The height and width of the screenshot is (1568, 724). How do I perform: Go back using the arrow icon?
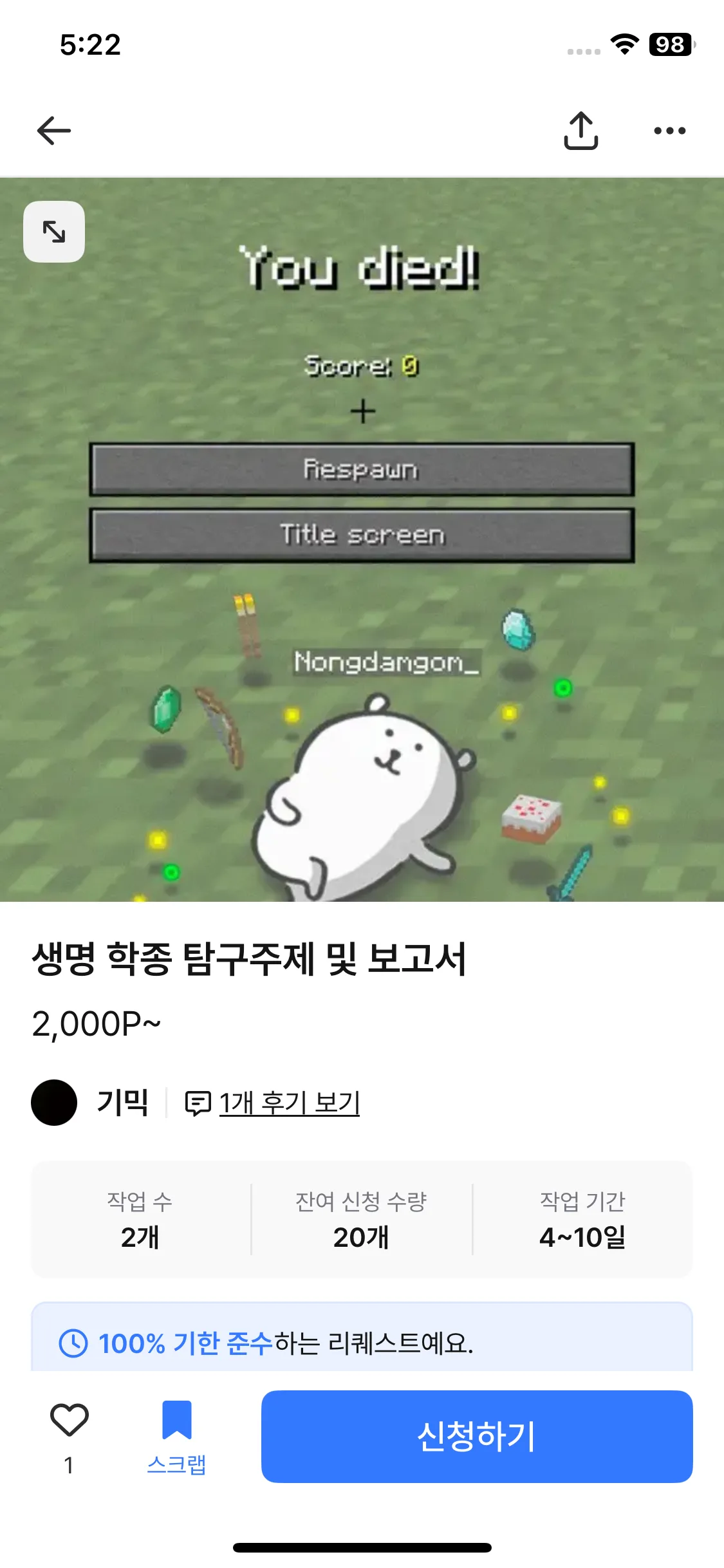click(54, 131)
